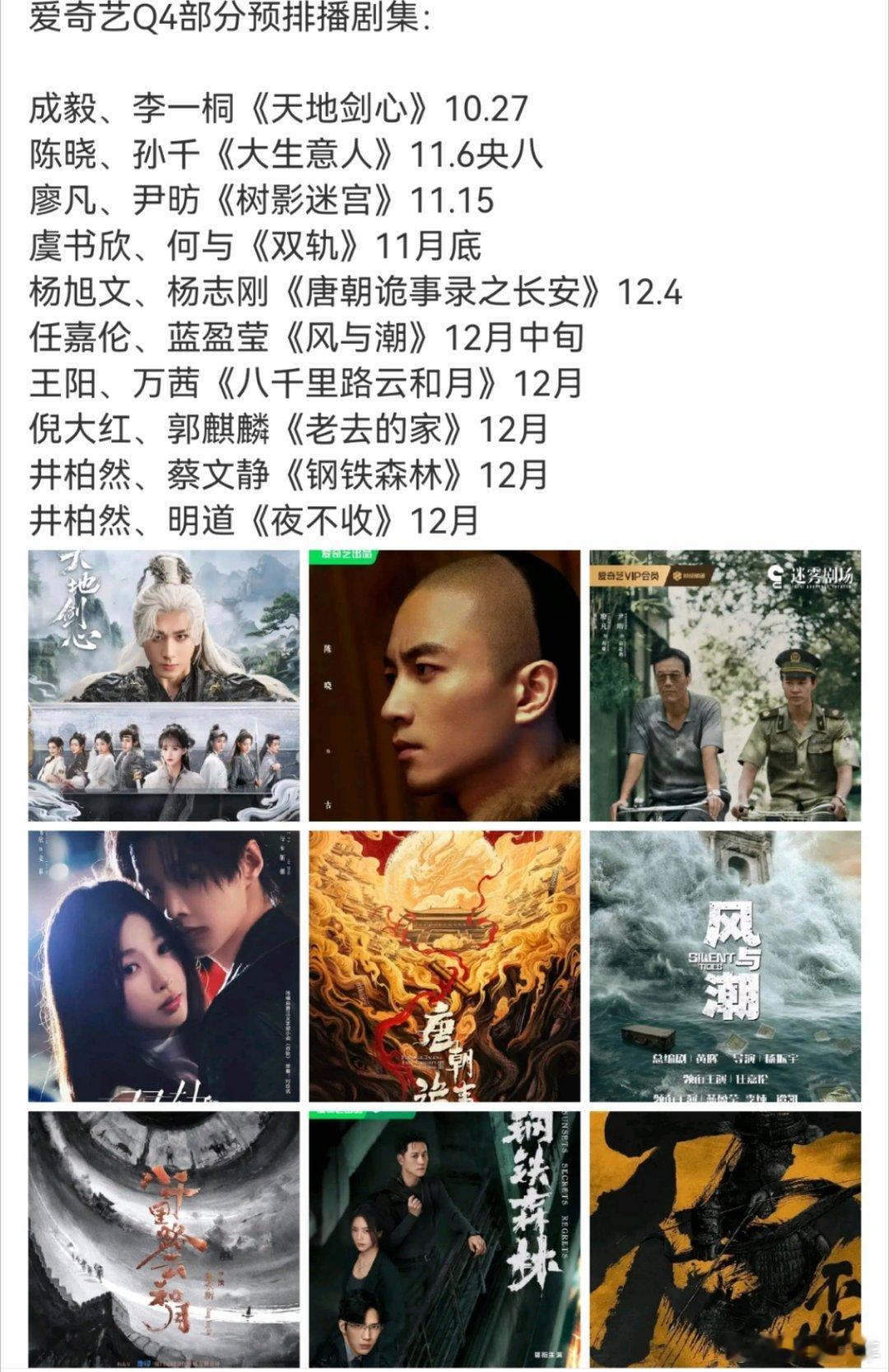This screenshot has height=1372, width=889.
Task: Open the 天地剑心 poster image
Action: coord(164,685)
